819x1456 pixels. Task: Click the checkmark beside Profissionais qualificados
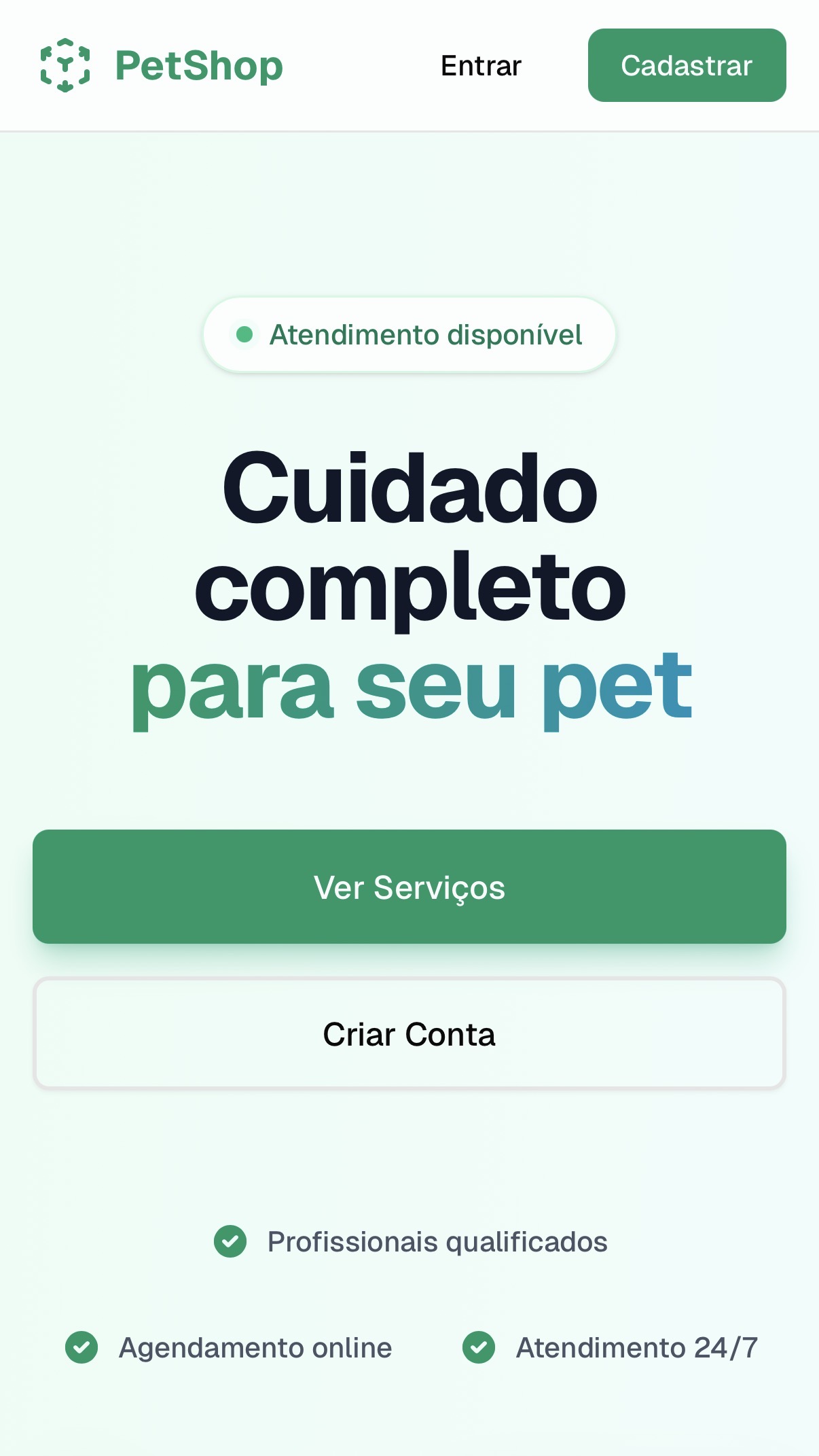(x=230, y=1241)
